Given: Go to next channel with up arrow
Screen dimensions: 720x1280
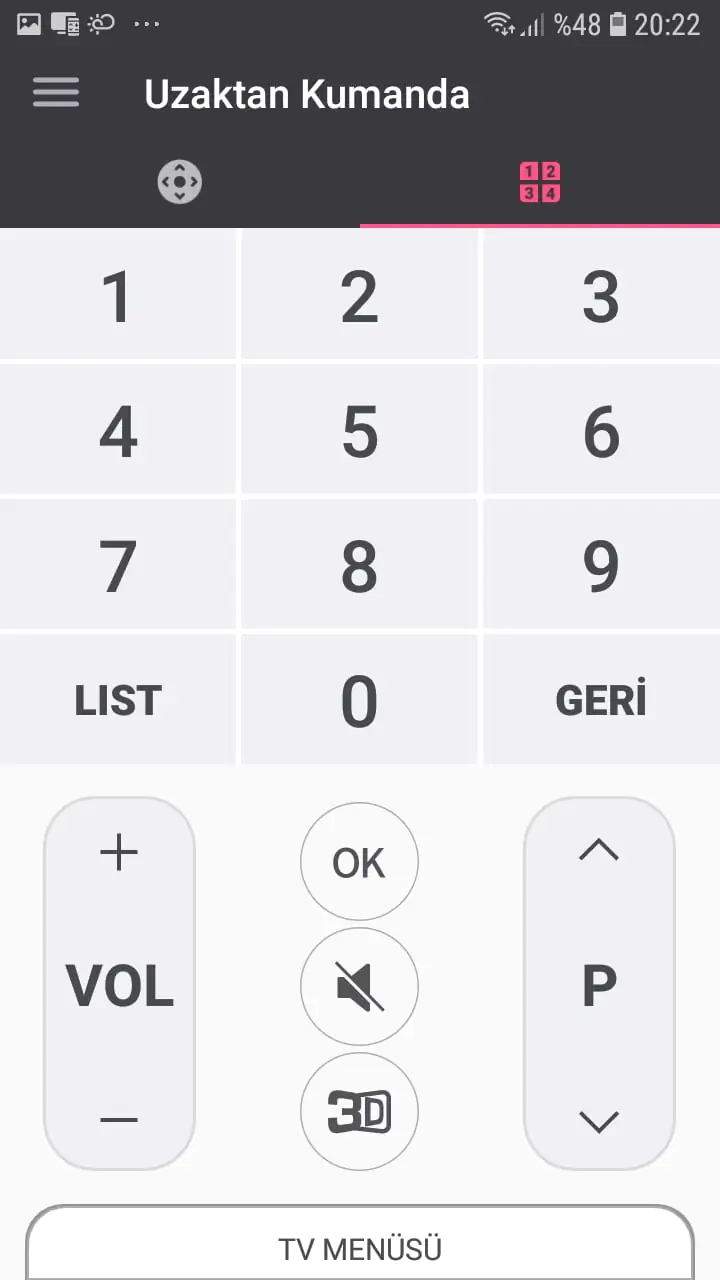Looking at the screenshot, I should [x=599, y=851].
